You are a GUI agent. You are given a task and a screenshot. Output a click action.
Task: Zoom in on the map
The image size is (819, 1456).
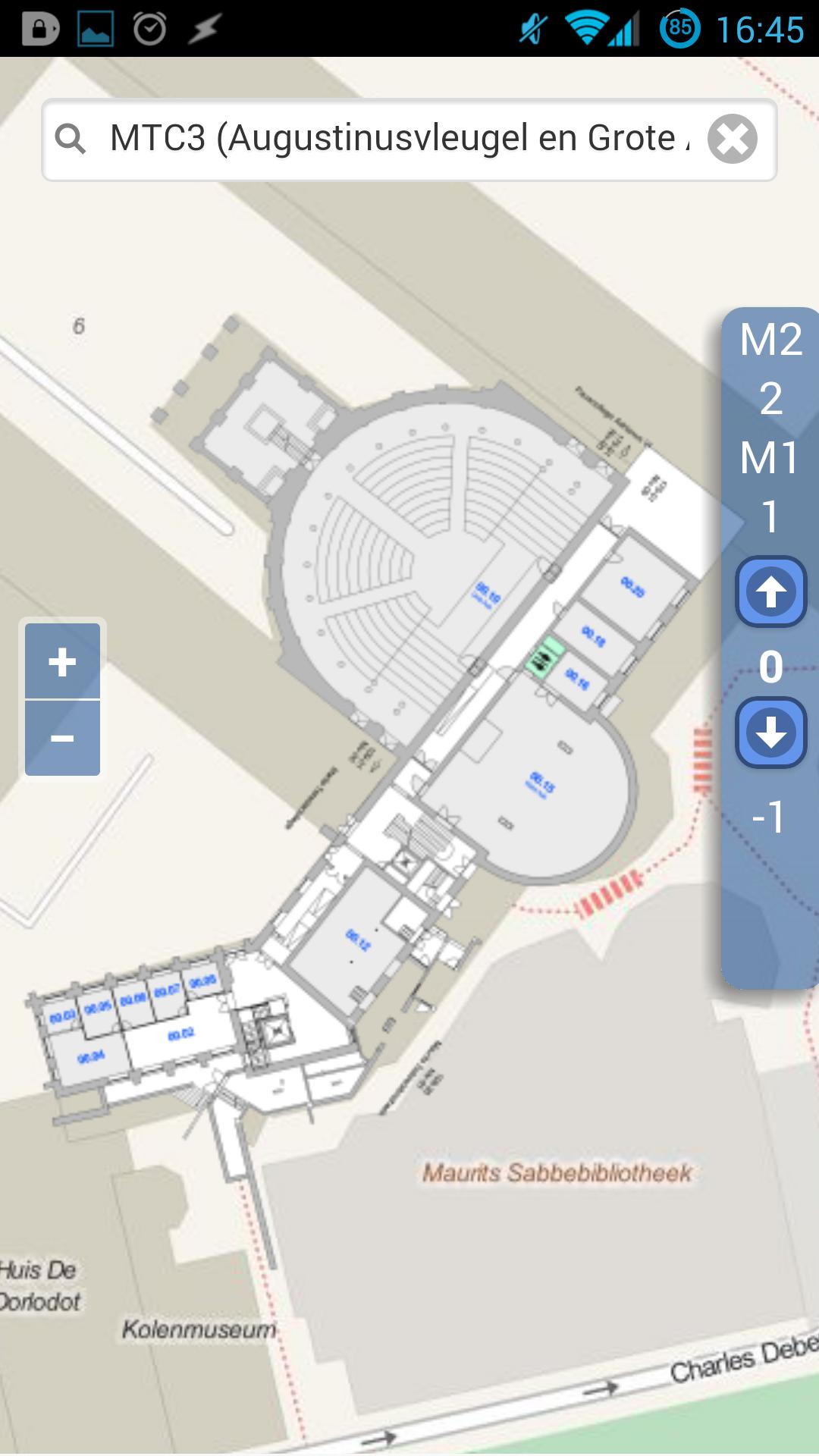(62, 661)
